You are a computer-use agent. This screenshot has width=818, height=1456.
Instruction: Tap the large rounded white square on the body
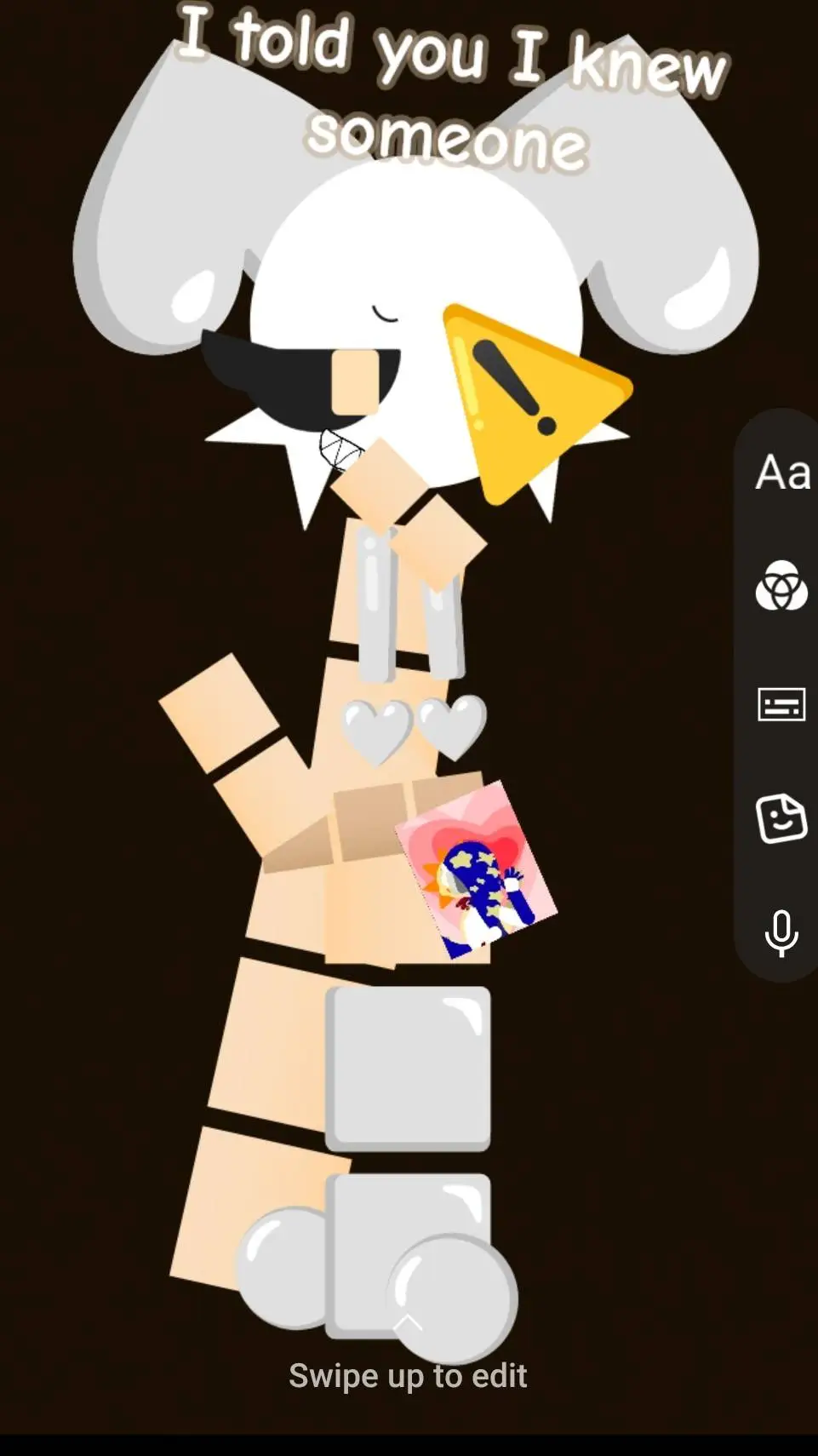pos(409,1069)
